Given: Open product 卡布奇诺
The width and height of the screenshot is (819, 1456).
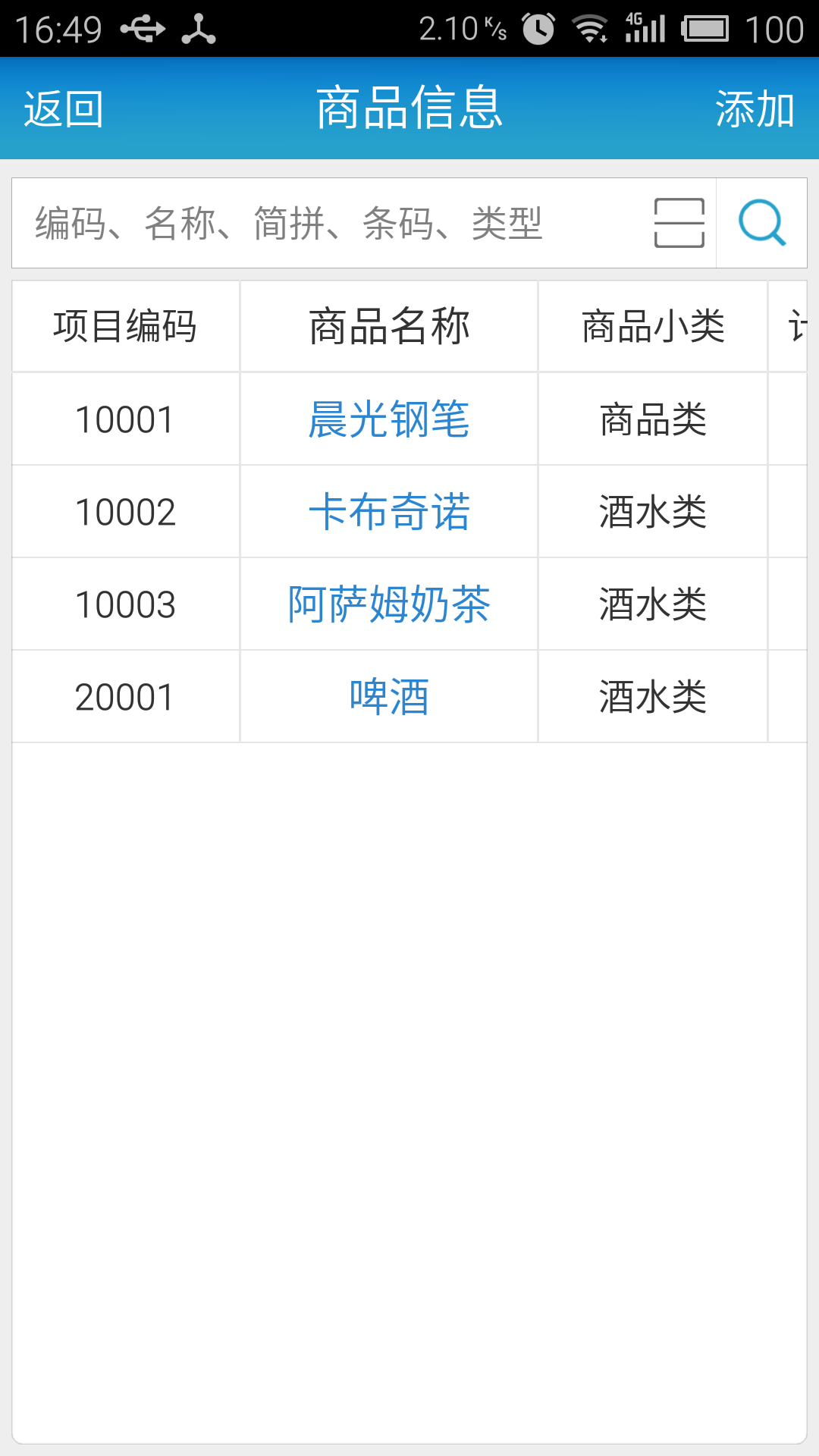Looking at the screenshot, I should click(389, 512).
